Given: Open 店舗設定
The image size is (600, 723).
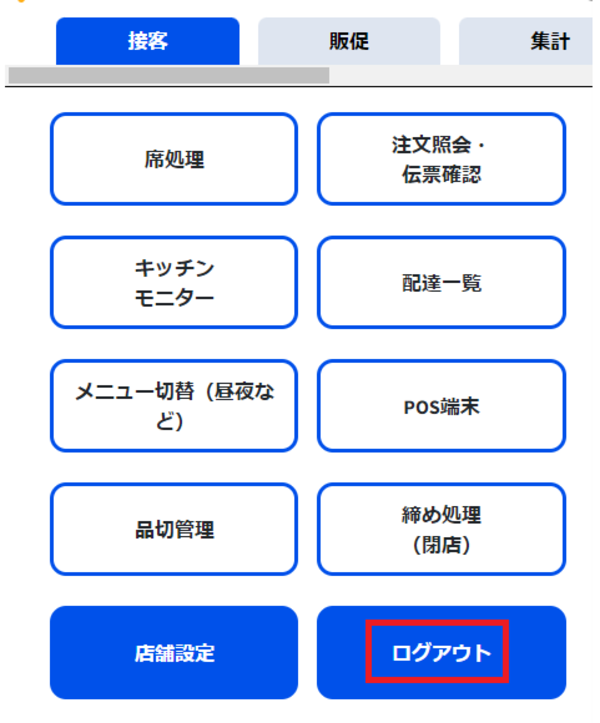Looking at the screenshot, I should [x=174, y=653].
